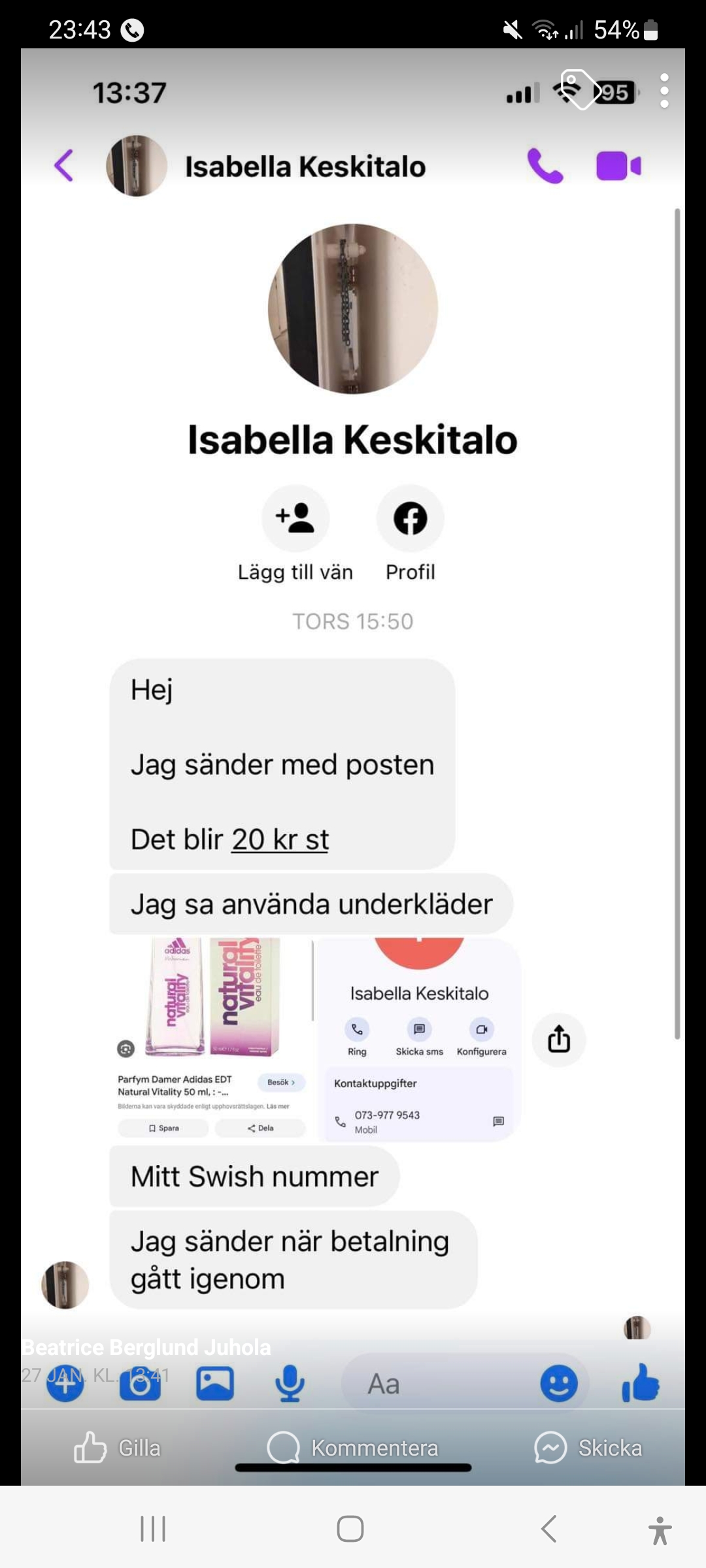Screen dimensions: 706x1568
Task: Open comments via Kommentera
Action: click(x=353, y=1448)
